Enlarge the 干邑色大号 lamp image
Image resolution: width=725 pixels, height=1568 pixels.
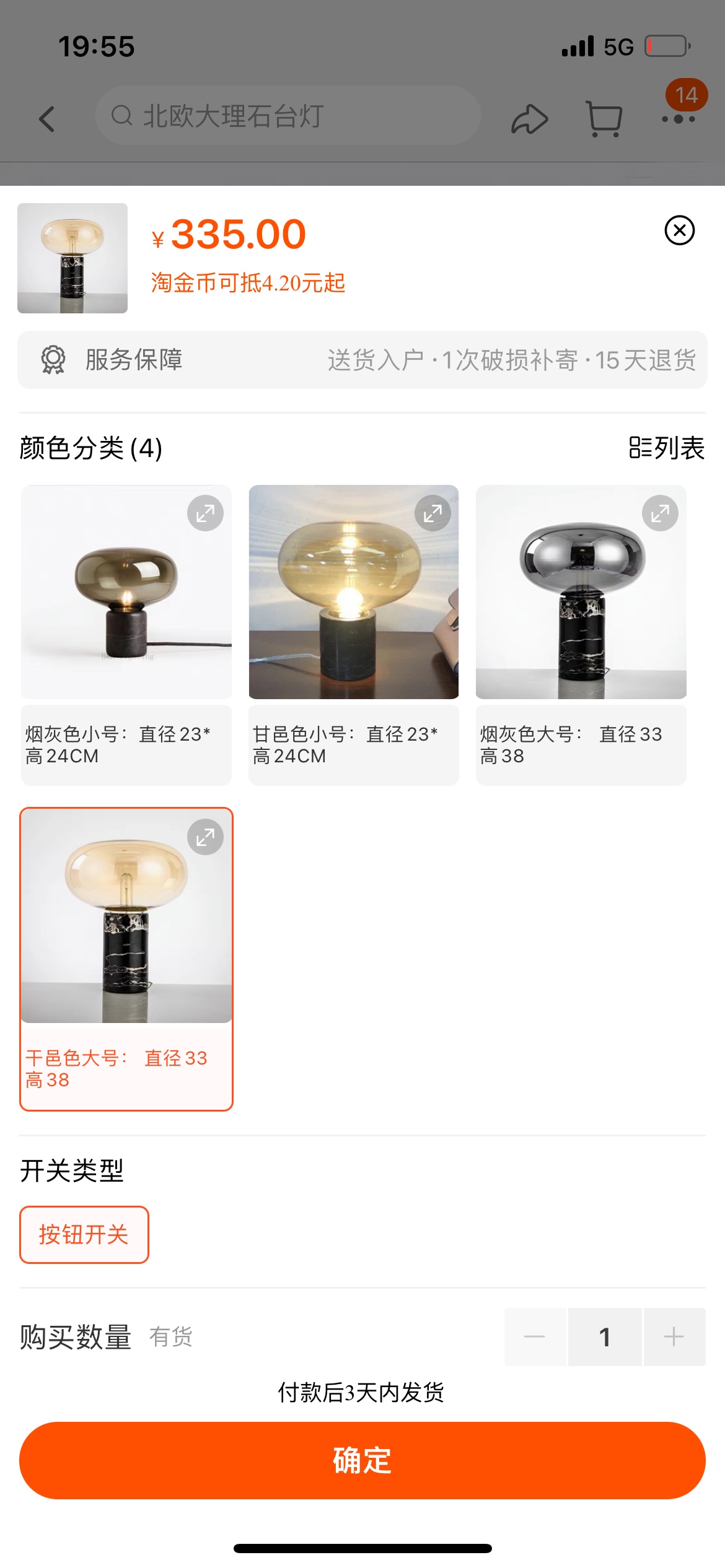[x=205, y=837]
